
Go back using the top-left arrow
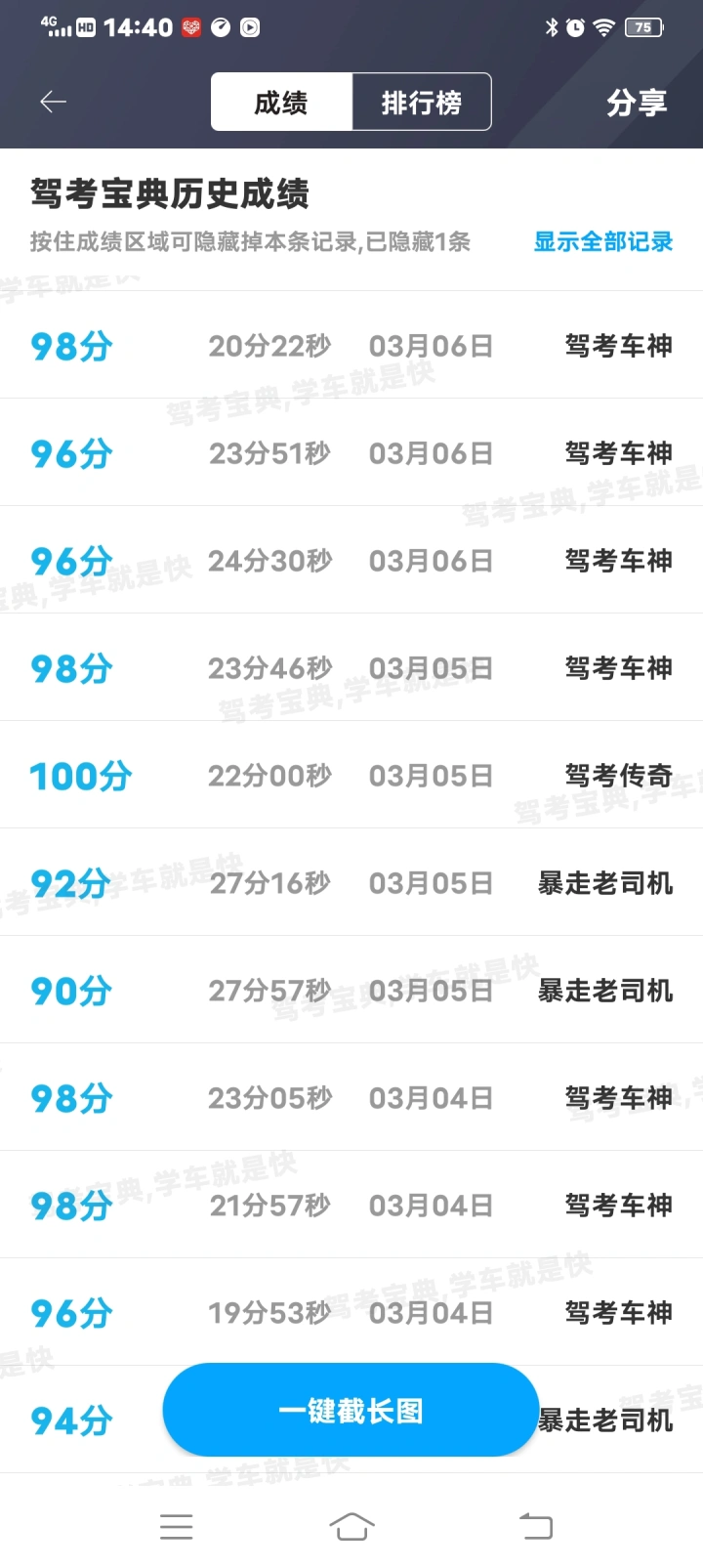53,102
